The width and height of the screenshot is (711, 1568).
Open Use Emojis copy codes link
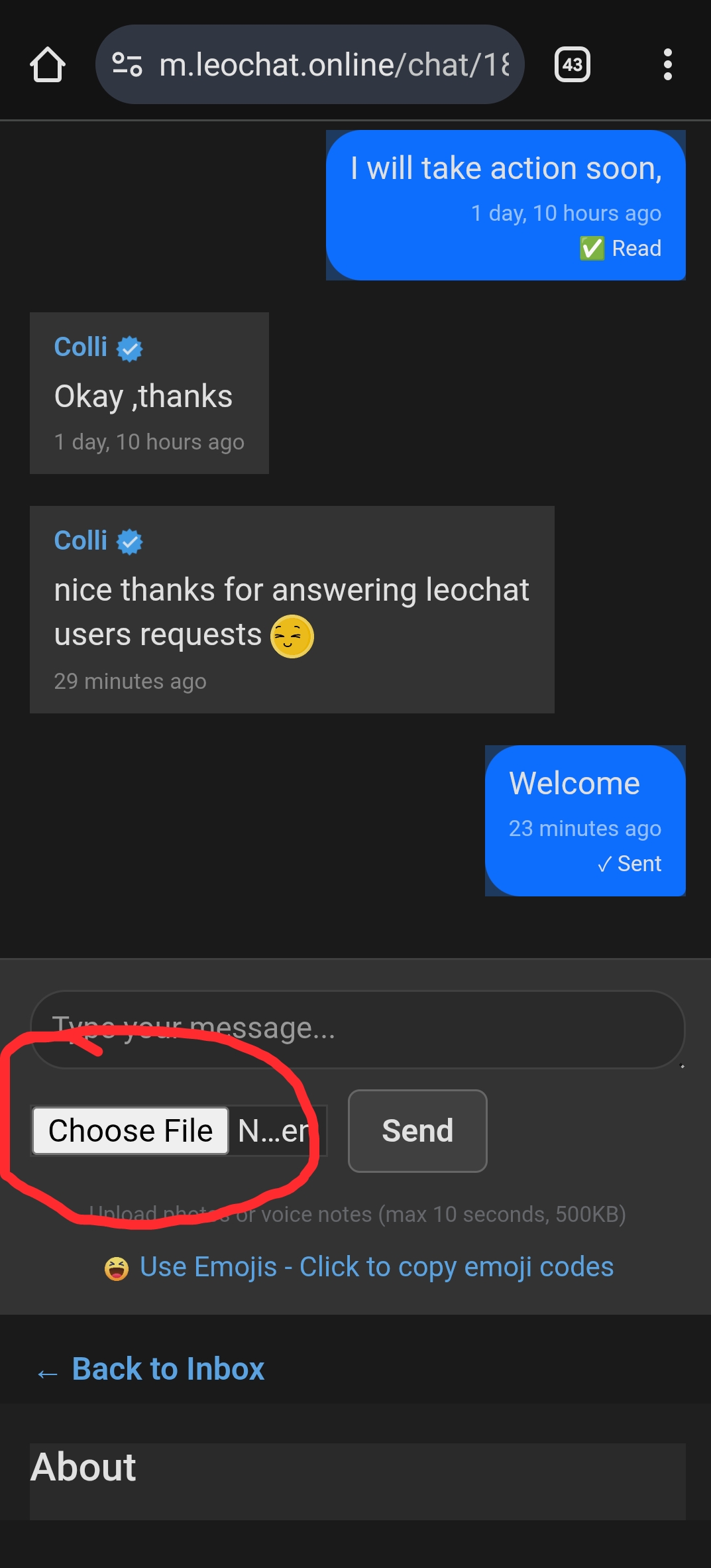(376, 1267)
